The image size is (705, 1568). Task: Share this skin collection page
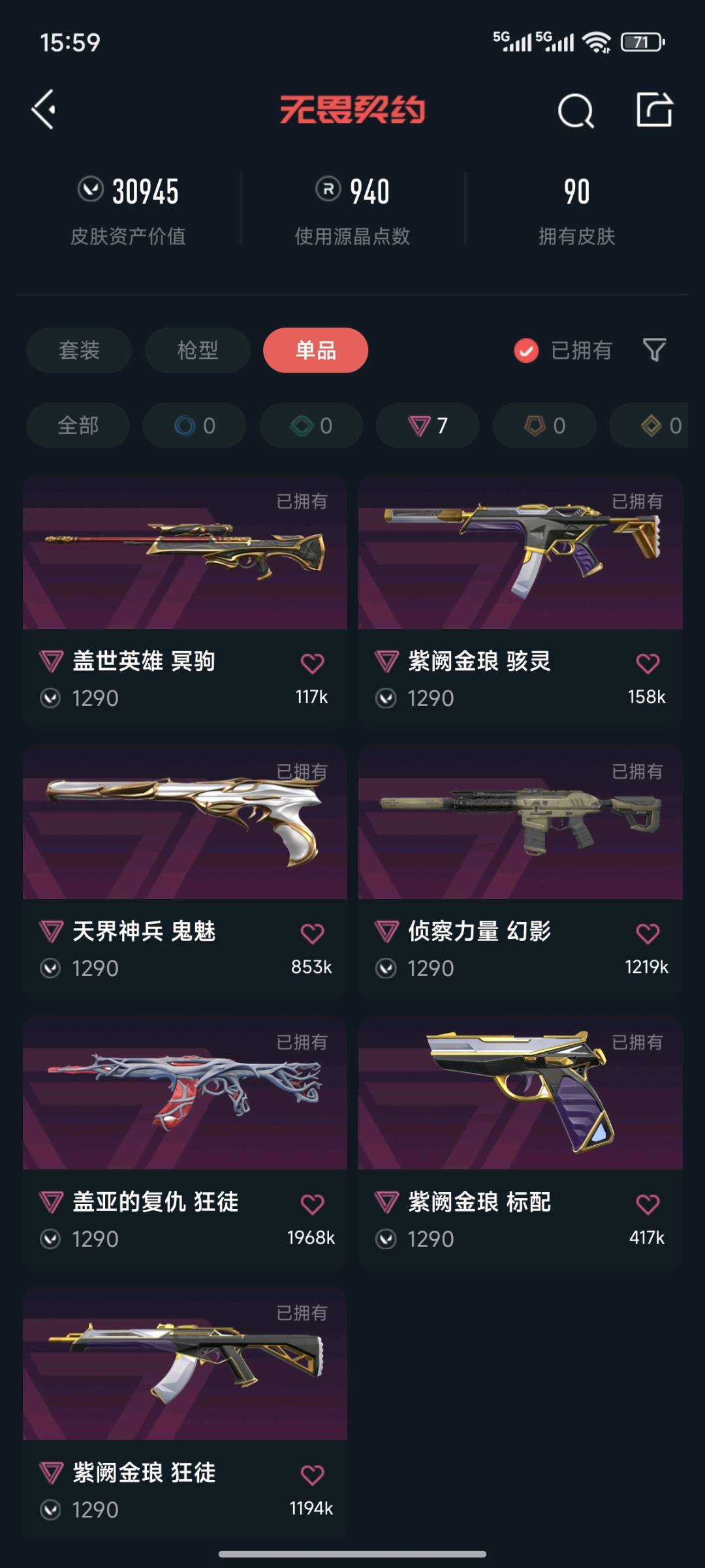[654, 110]
